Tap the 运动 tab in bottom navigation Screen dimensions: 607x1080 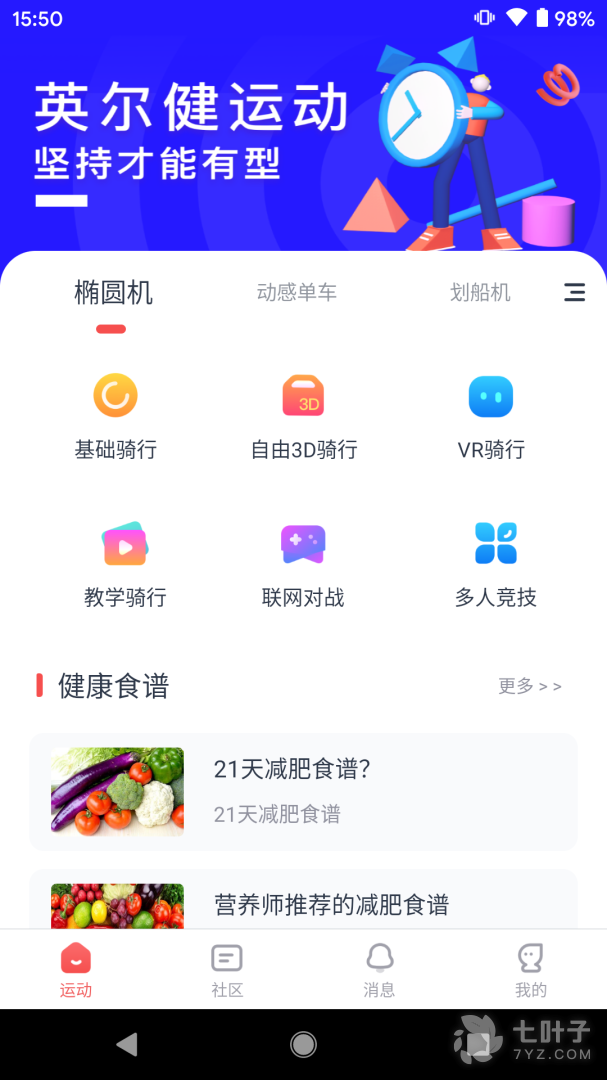coord(76,970)
